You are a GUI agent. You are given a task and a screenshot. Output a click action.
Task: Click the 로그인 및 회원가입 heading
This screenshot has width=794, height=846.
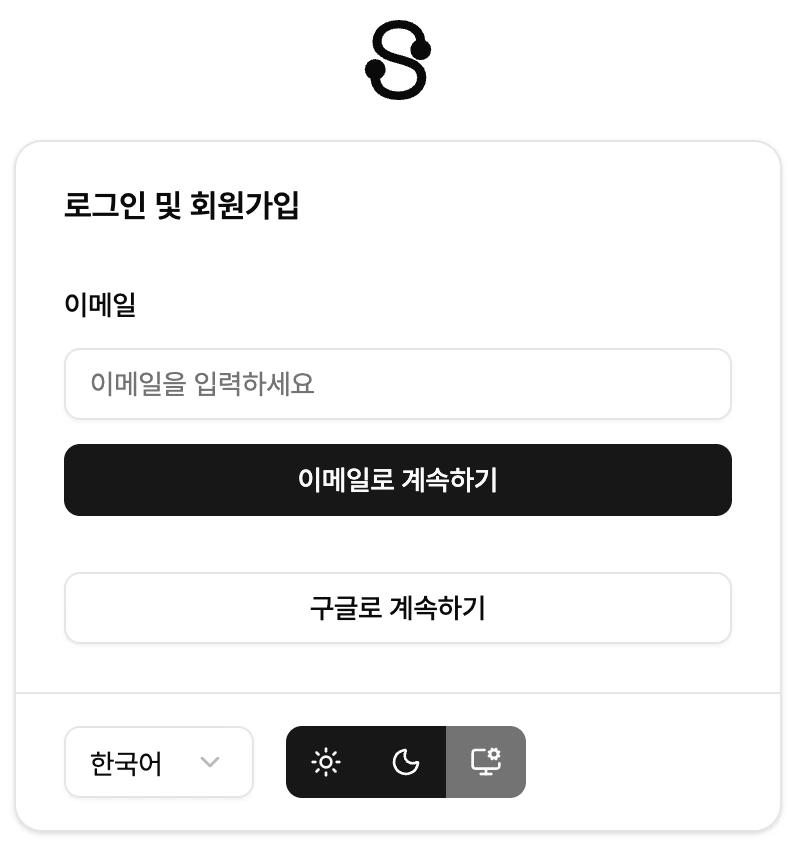pos(183,208)
